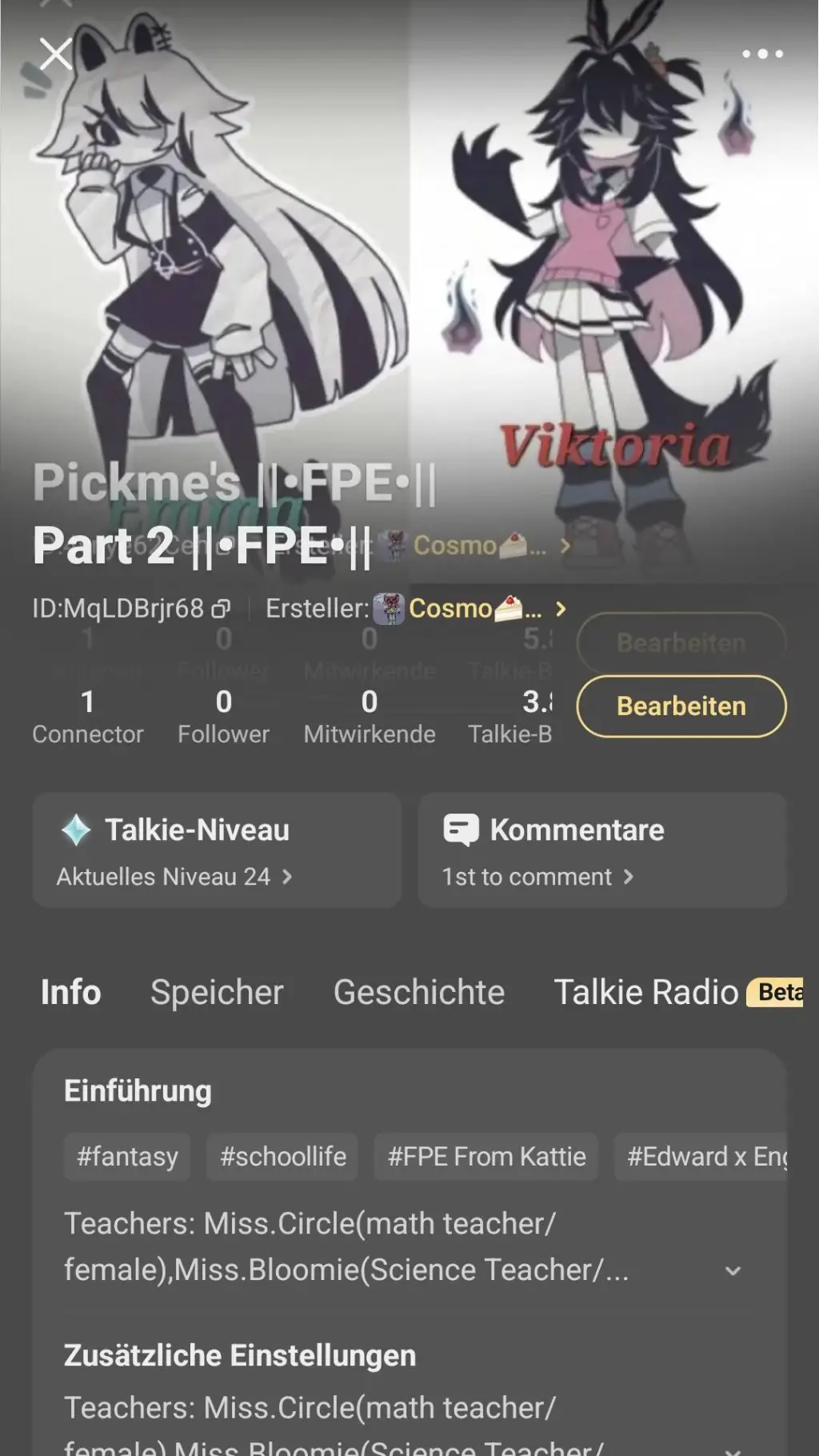Open the Talkie-Niveau card
Viewport: 819px width, 1456px height.
click(x=217, y=850)
